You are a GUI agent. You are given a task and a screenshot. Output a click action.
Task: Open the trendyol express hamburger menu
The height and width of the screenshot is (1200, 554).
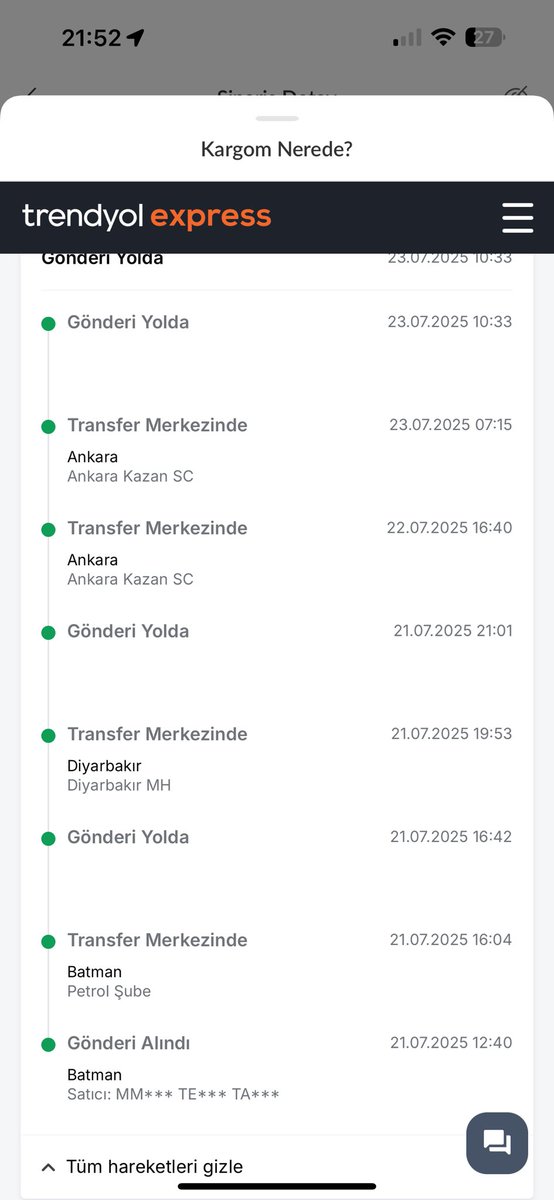tap(518, 217)
